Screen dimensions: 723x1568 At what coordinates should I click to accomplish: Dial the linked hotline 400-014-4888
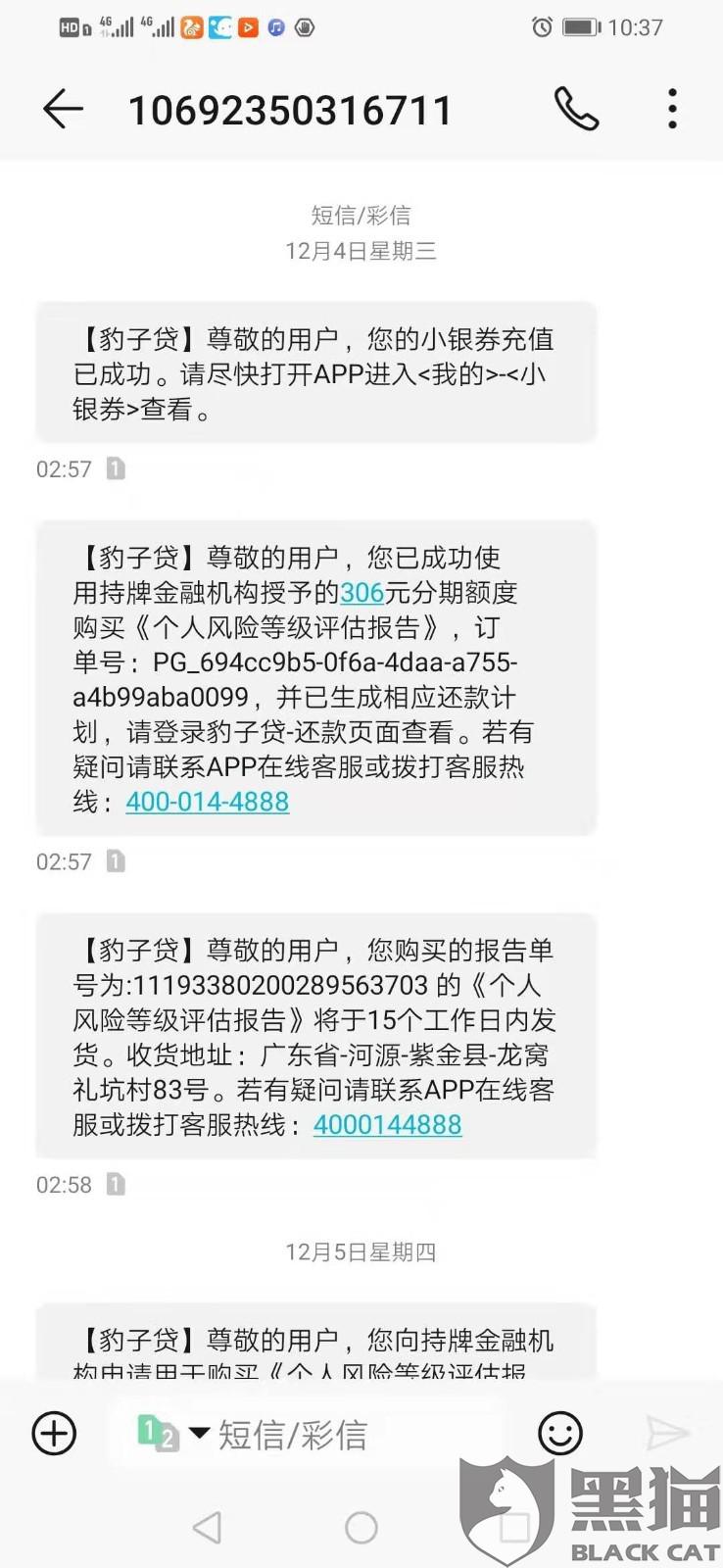pos(208,802)
